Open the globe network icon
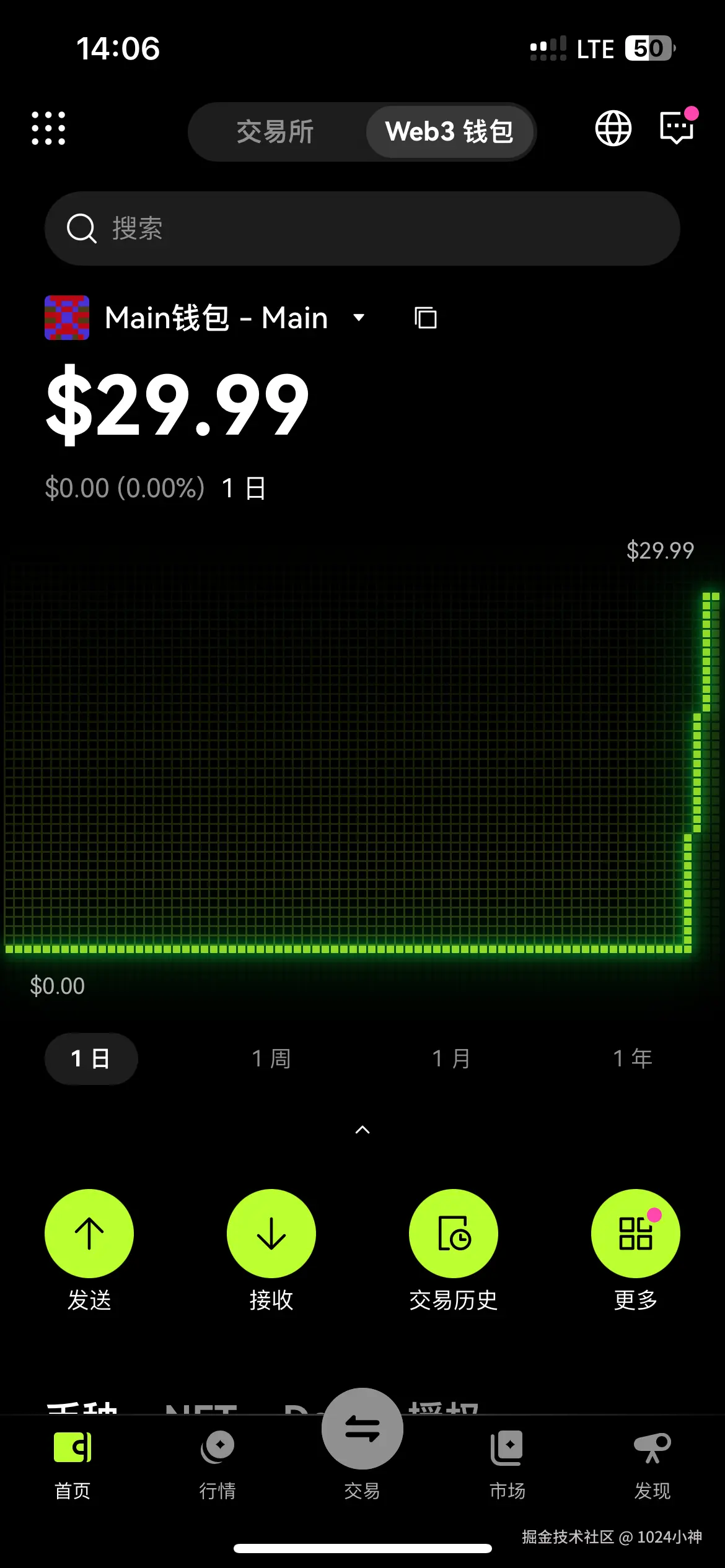Image resolution: width=725 pixels, height=1568 pixels. [613, 128]
